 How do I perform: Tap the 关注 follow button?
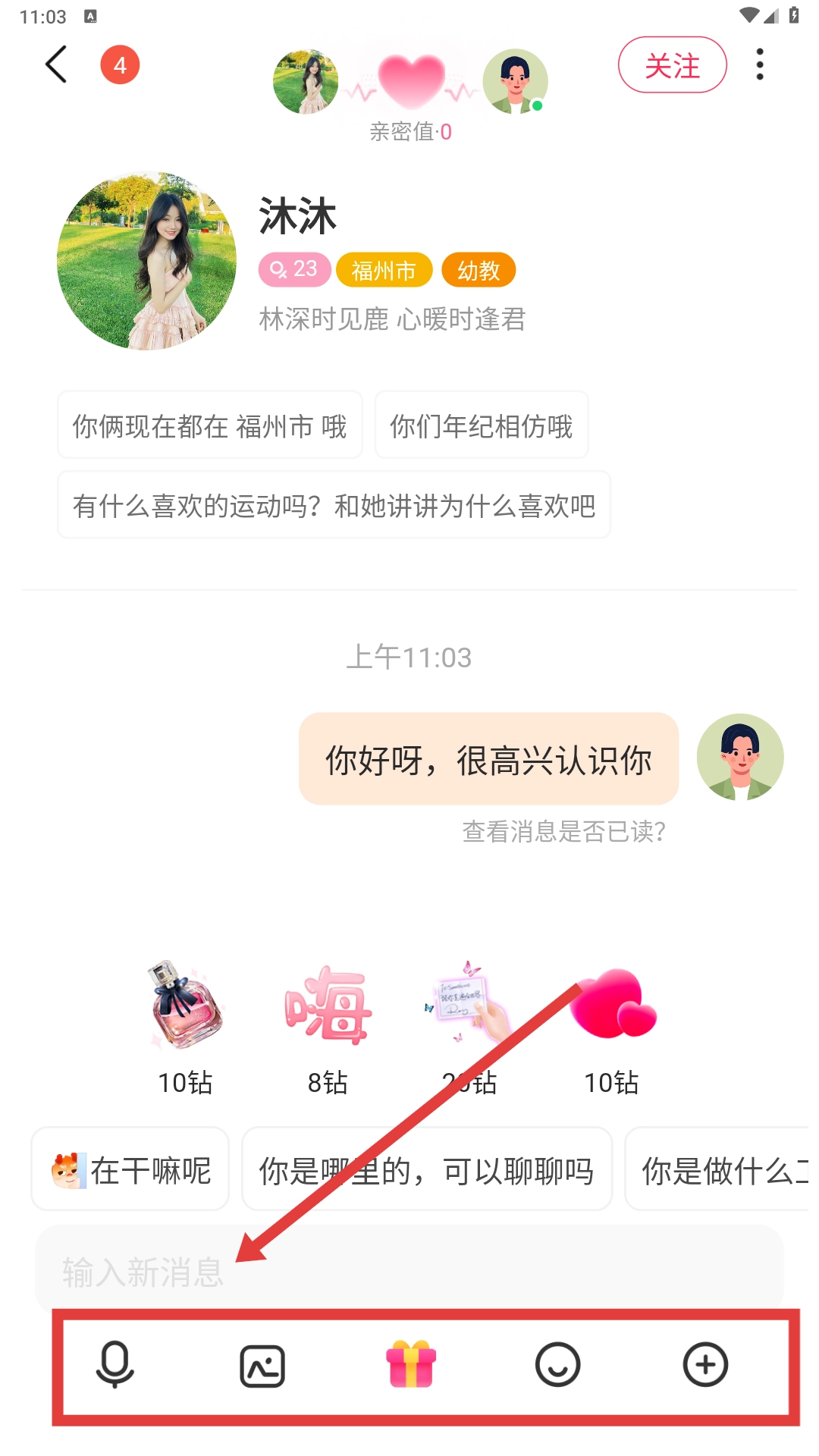click(672, 65)
